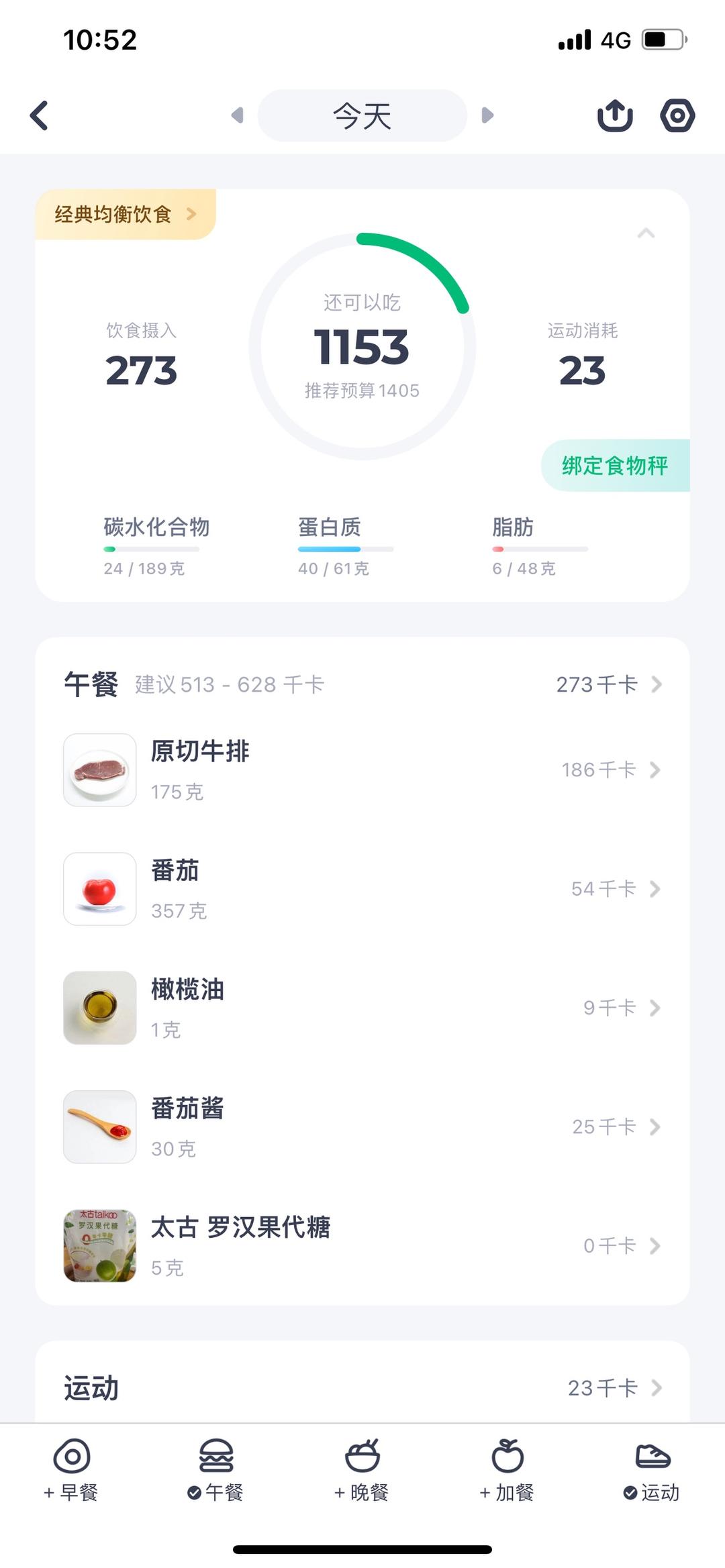Go to the next day
This screenshot has height=1568, width=725.
487,115
